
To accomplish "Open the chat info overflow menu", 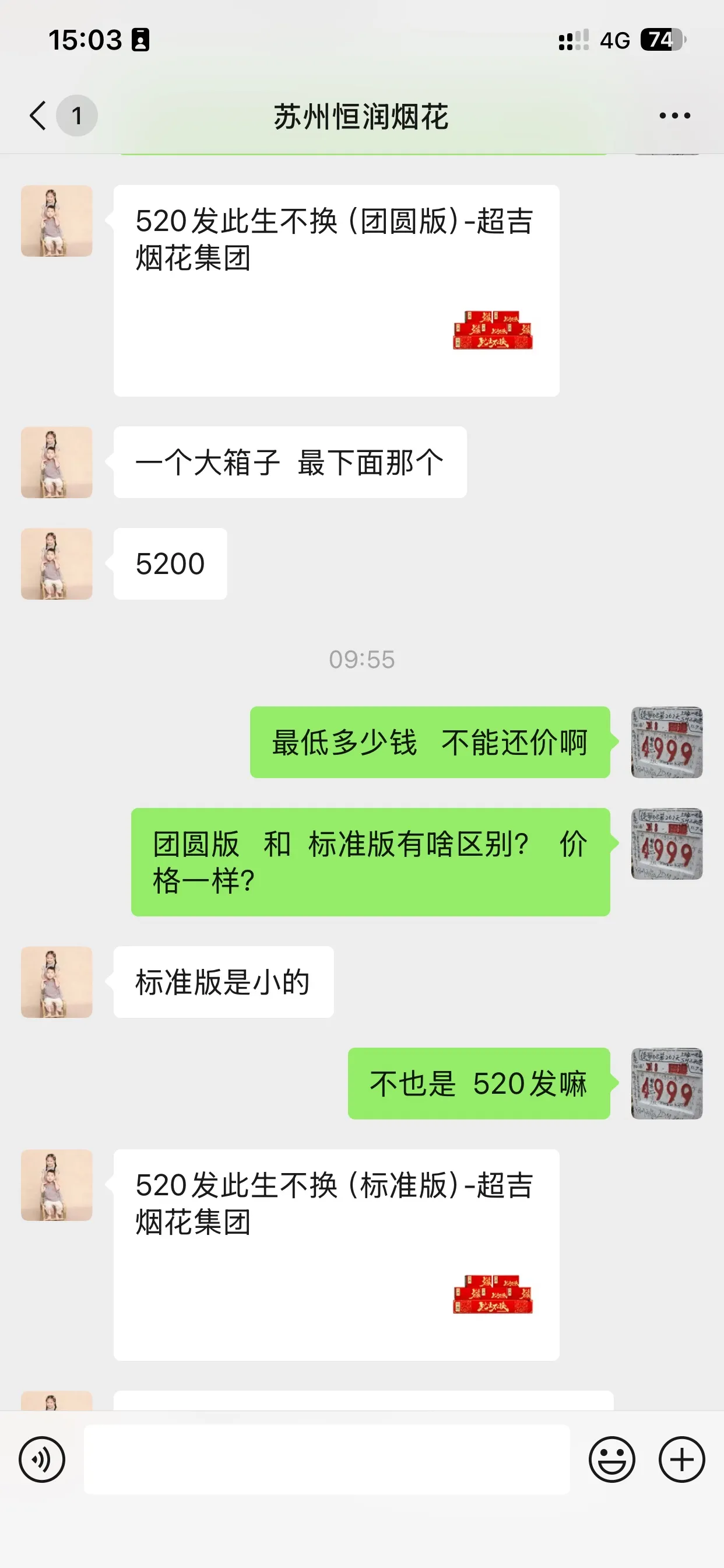I will 674,116.
